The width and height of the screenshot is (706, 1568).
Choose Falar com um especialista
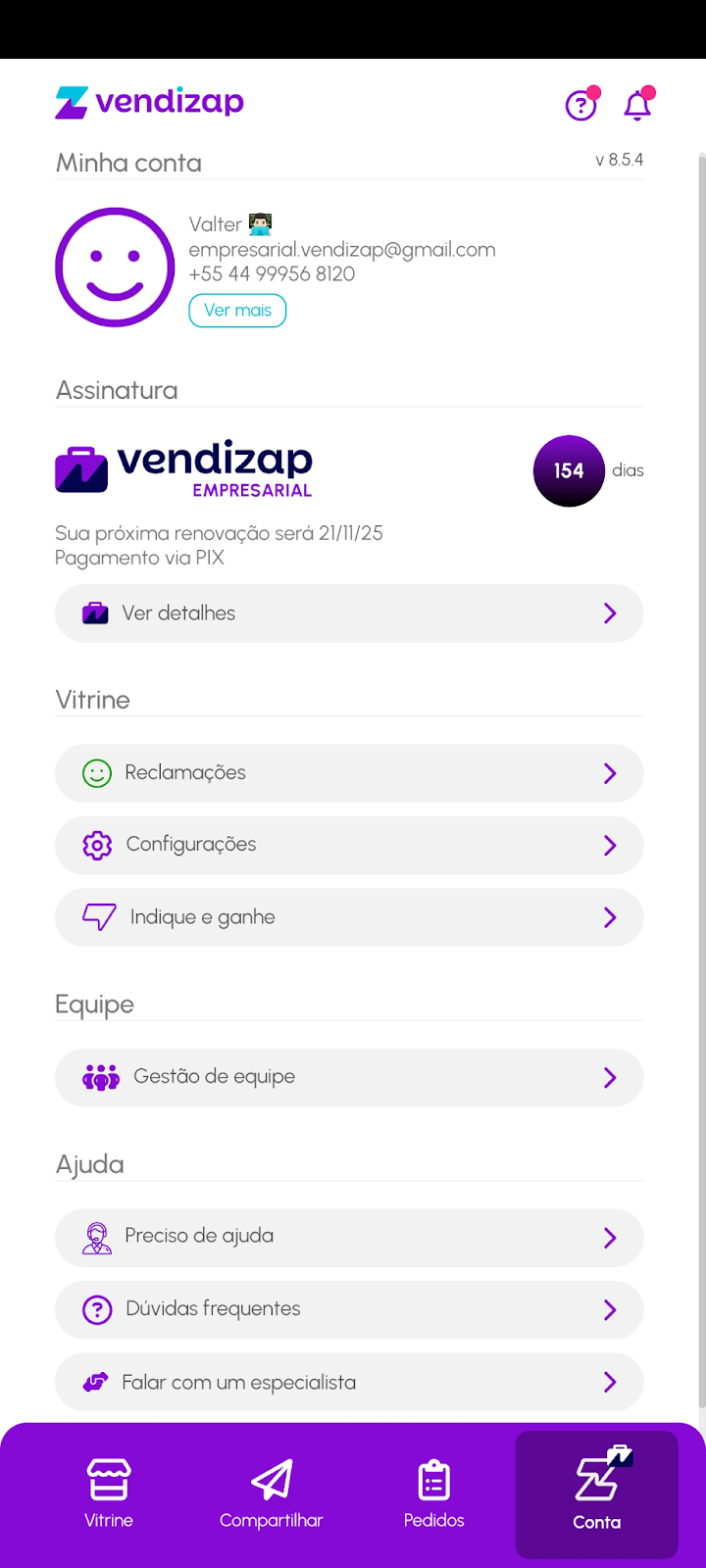pyautogui.click(x=349, y=1382)
